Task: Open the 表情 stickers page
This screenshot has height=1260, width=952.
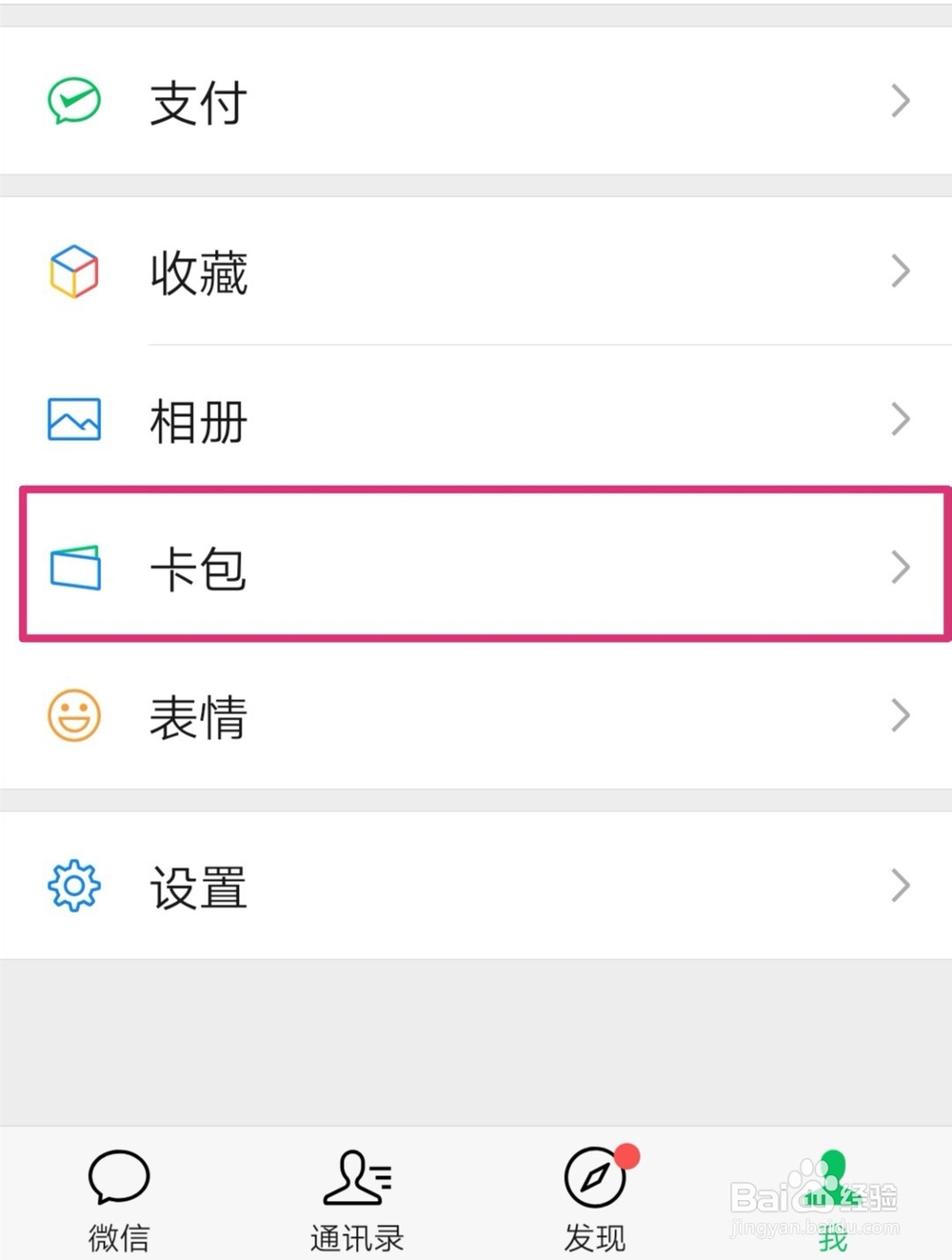Action: 381,716
